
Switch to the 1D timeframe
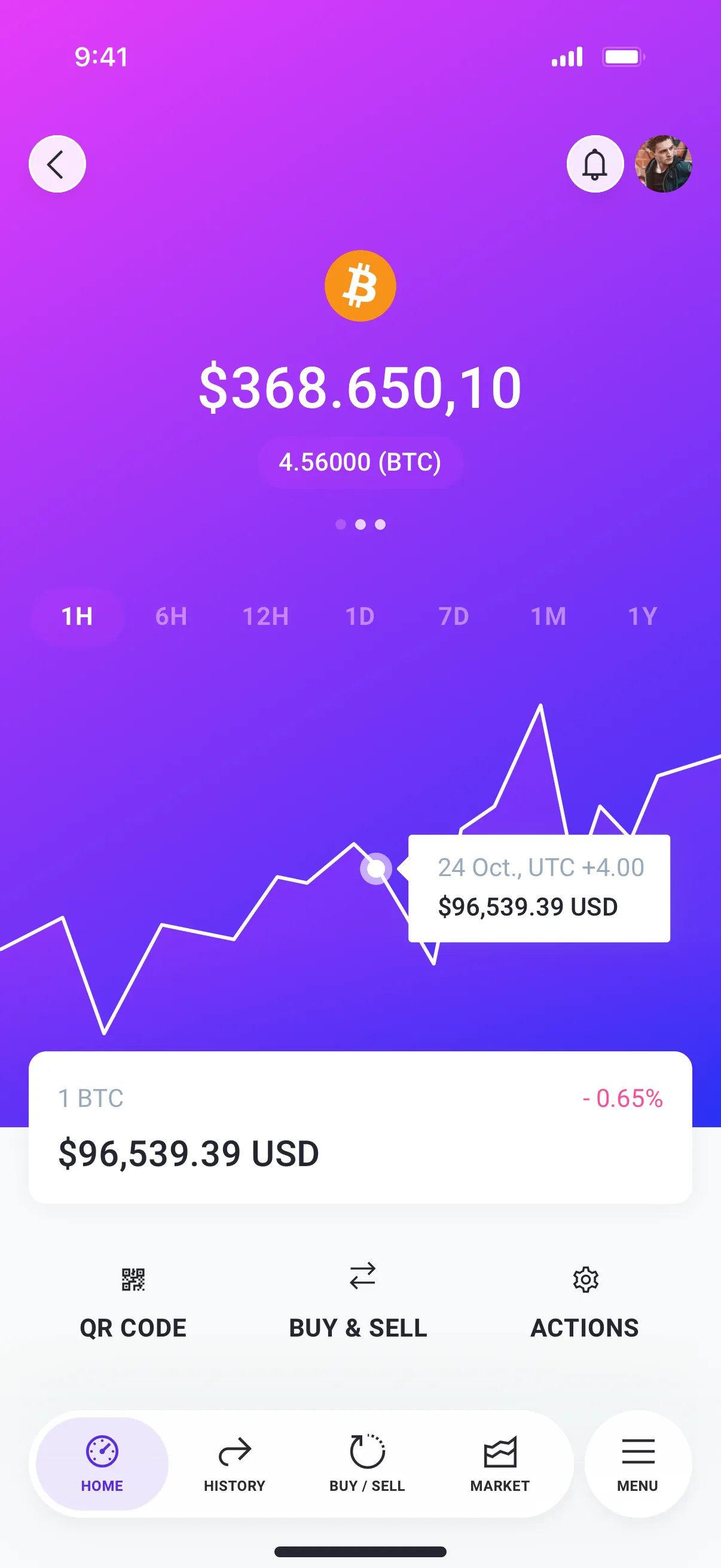tap(359, 615)
